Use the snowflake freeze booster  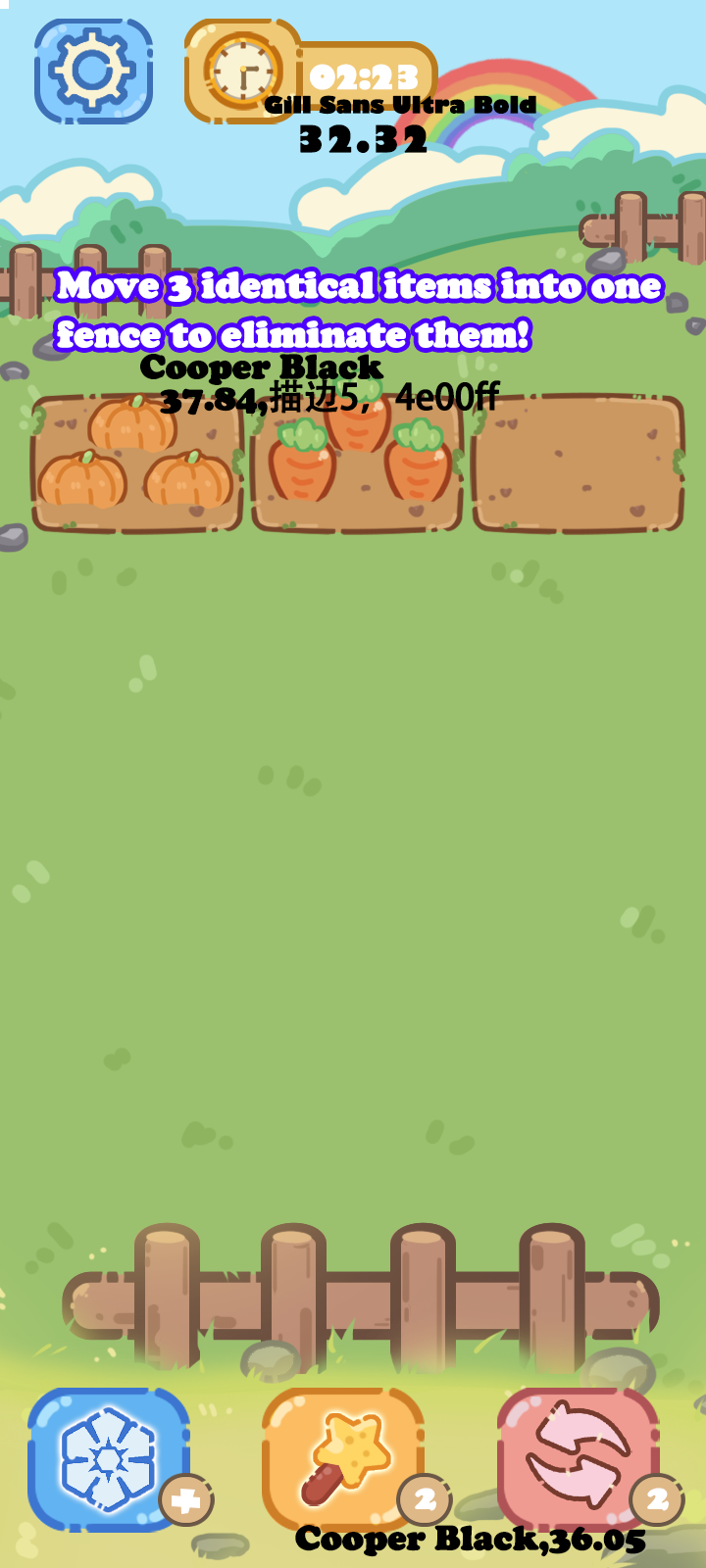(108, 1459)
